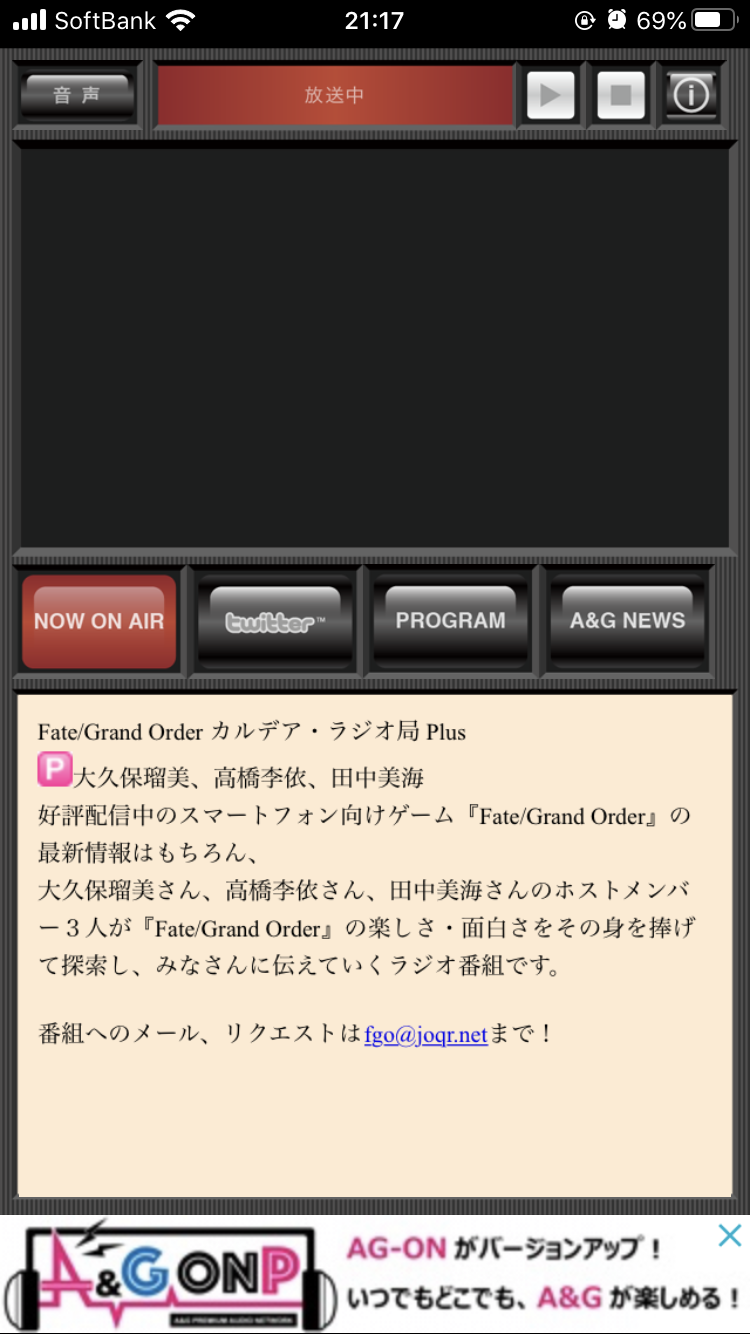Open the PROGRAM tab
The width and height of the screenshot is (750, 1334).
click(x=450, y=620)
